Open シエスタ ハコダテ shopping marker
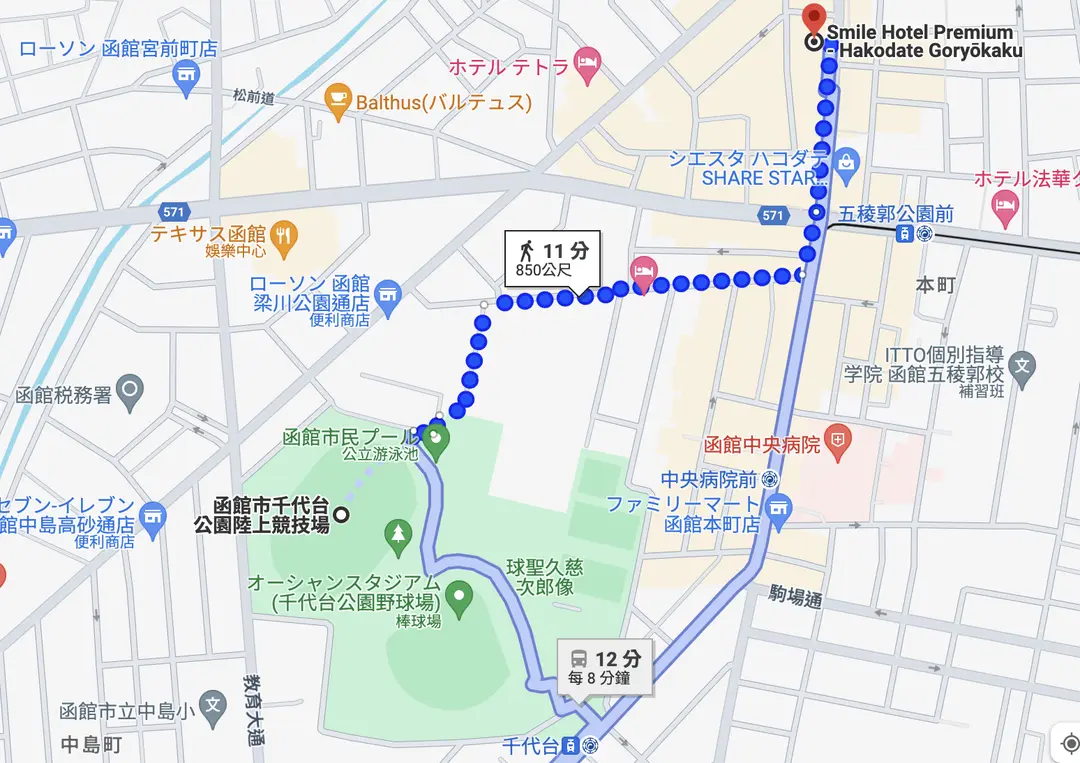The width and height of the screenshot is (1080, 763). click(846, 160)
